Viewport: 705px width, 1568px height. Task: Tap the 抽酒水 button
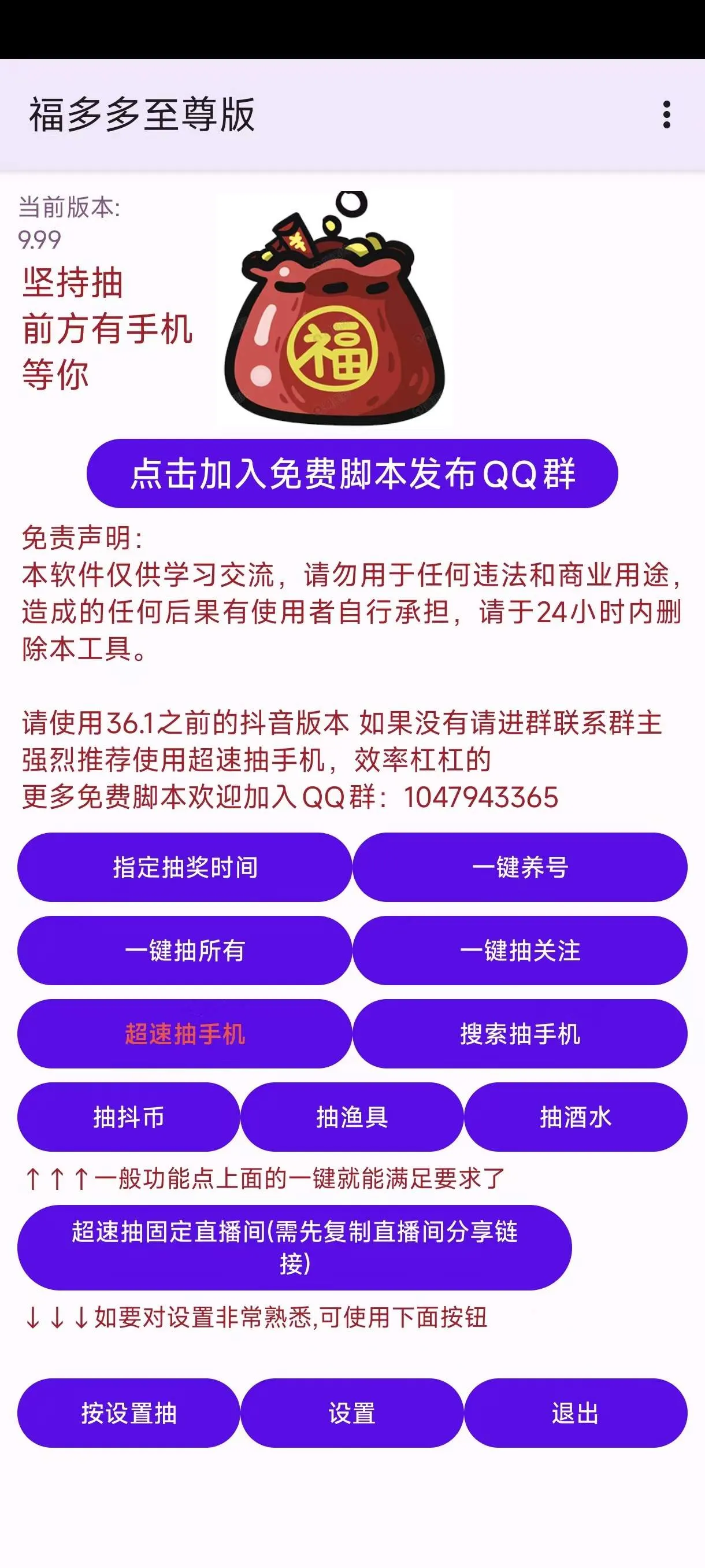coord(576,1119)
